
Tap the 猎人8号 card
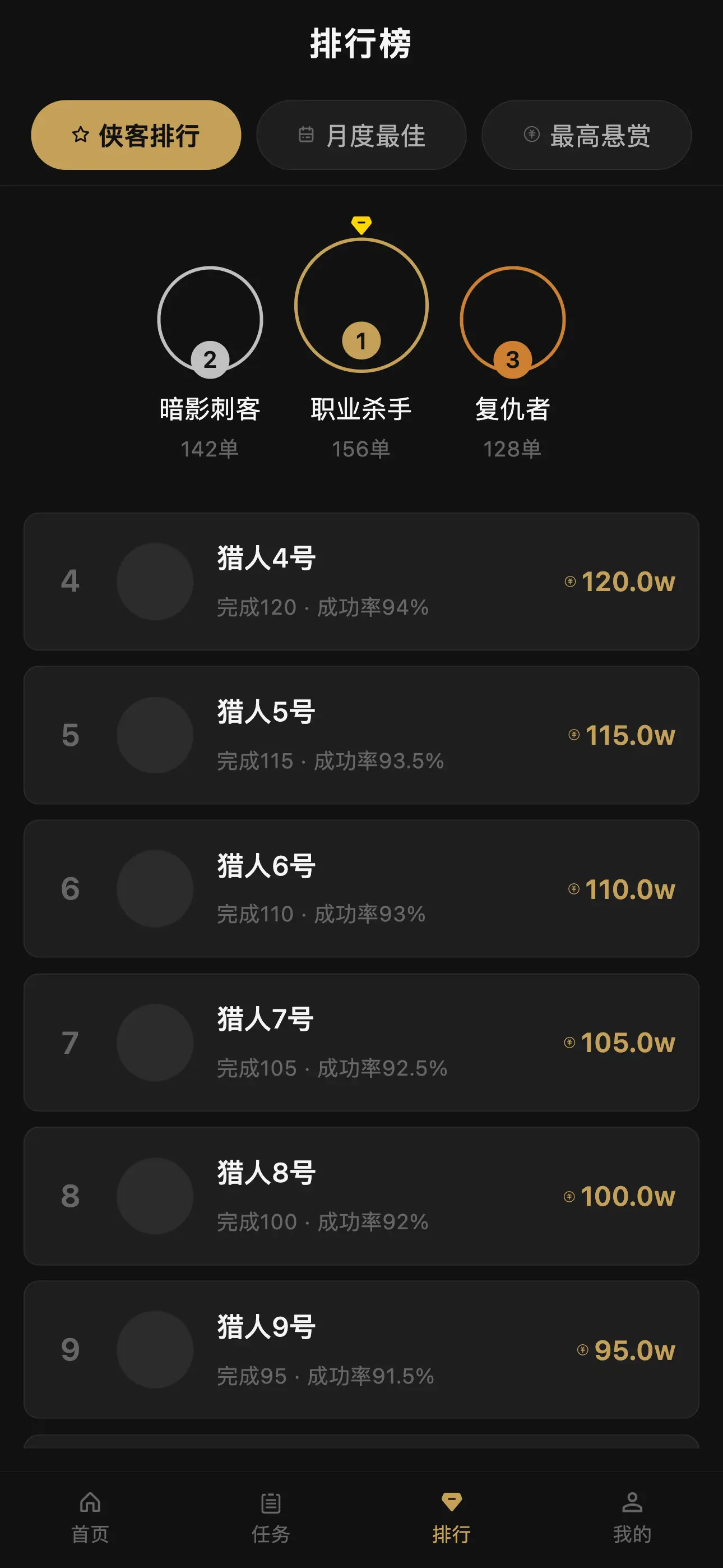[x=361, y=1196]
